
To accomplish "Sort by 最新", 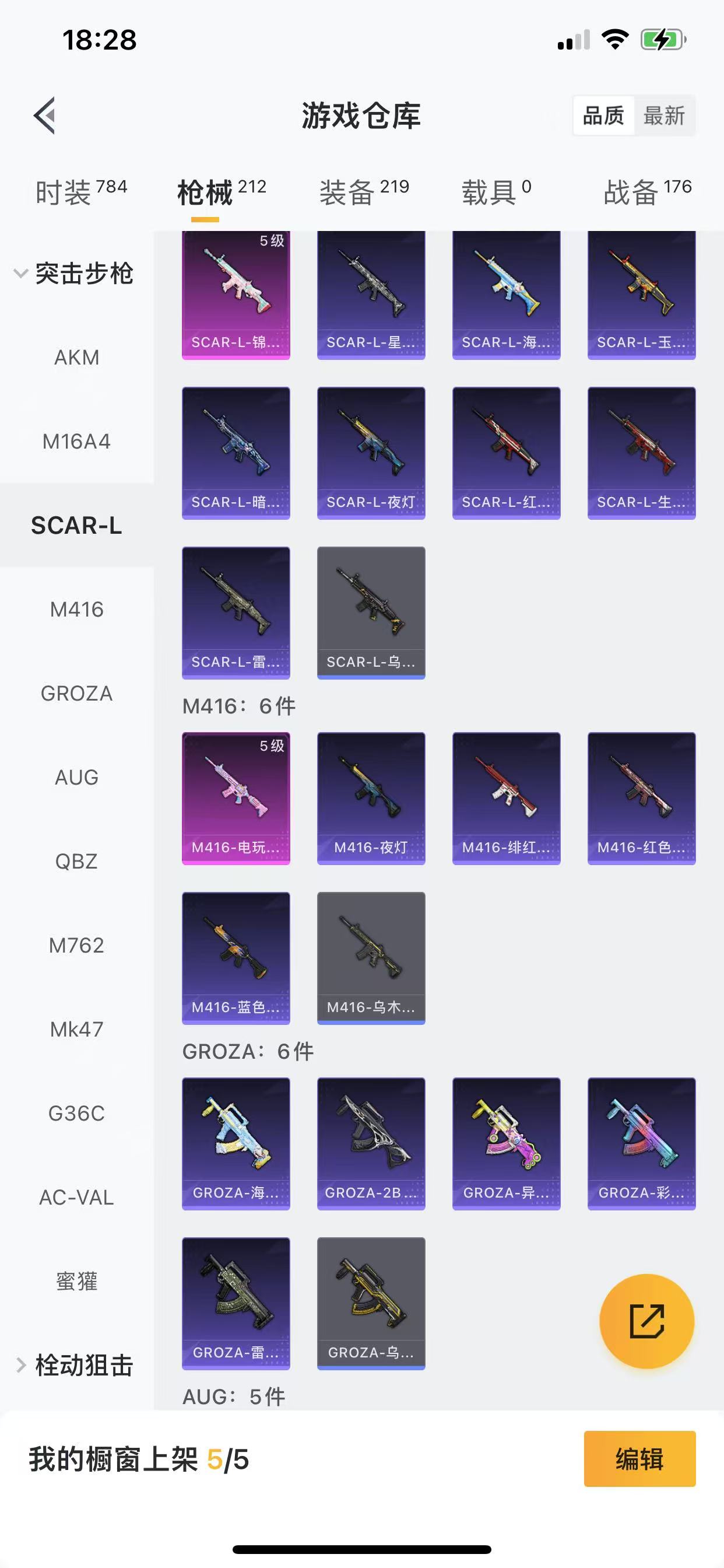I will 664,116.
